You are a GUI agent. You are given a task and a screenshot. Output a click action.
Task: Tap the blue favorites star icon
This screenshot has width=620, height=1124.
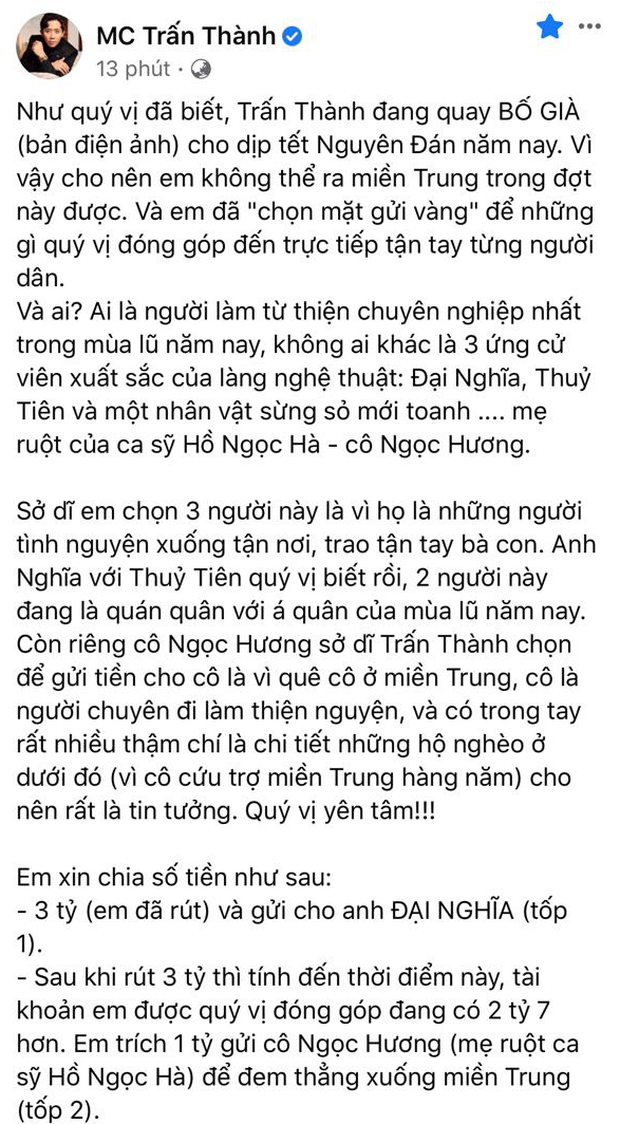550,29
